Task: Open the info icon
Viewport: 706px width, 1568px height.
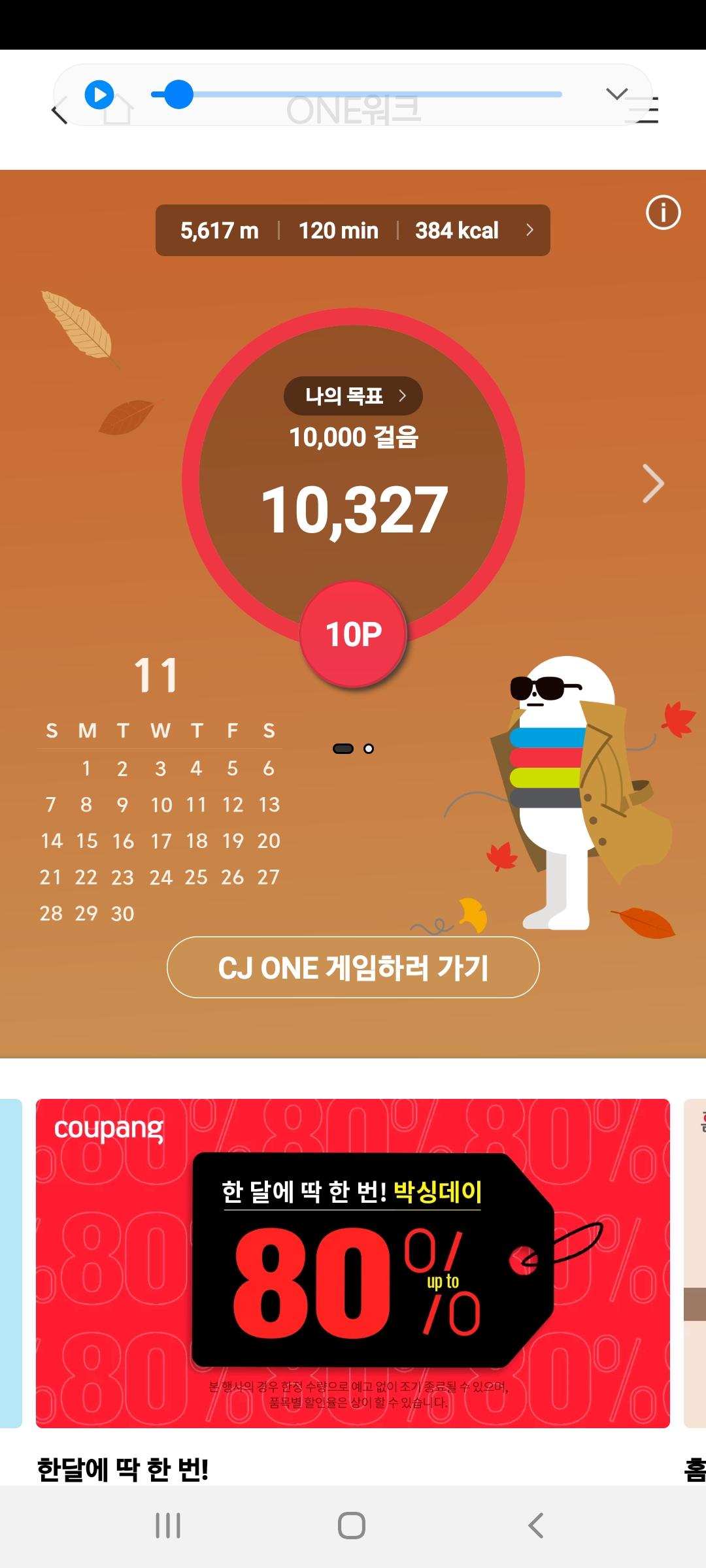Action: pos(663,212)
